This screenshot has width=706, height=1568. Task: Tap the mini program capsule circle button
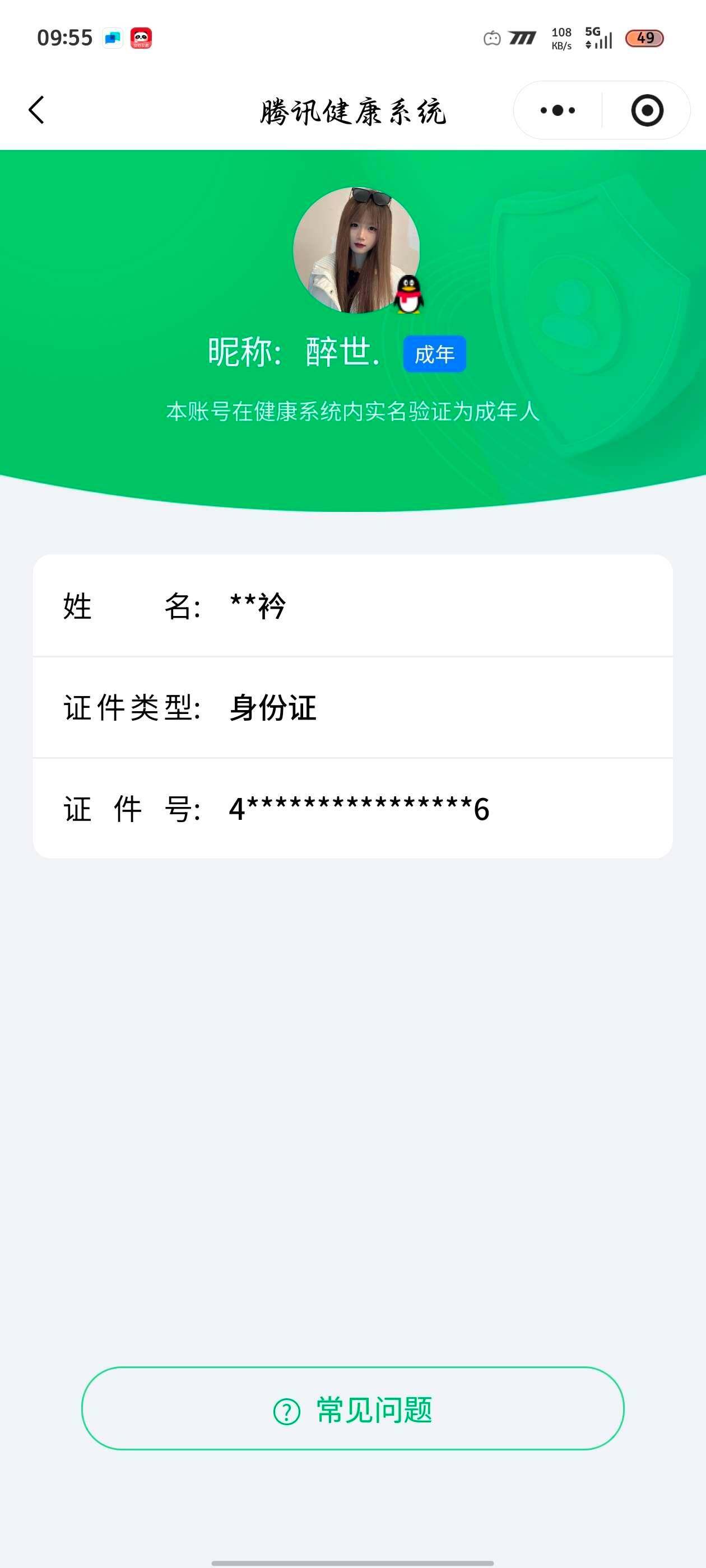pos(648,110)
